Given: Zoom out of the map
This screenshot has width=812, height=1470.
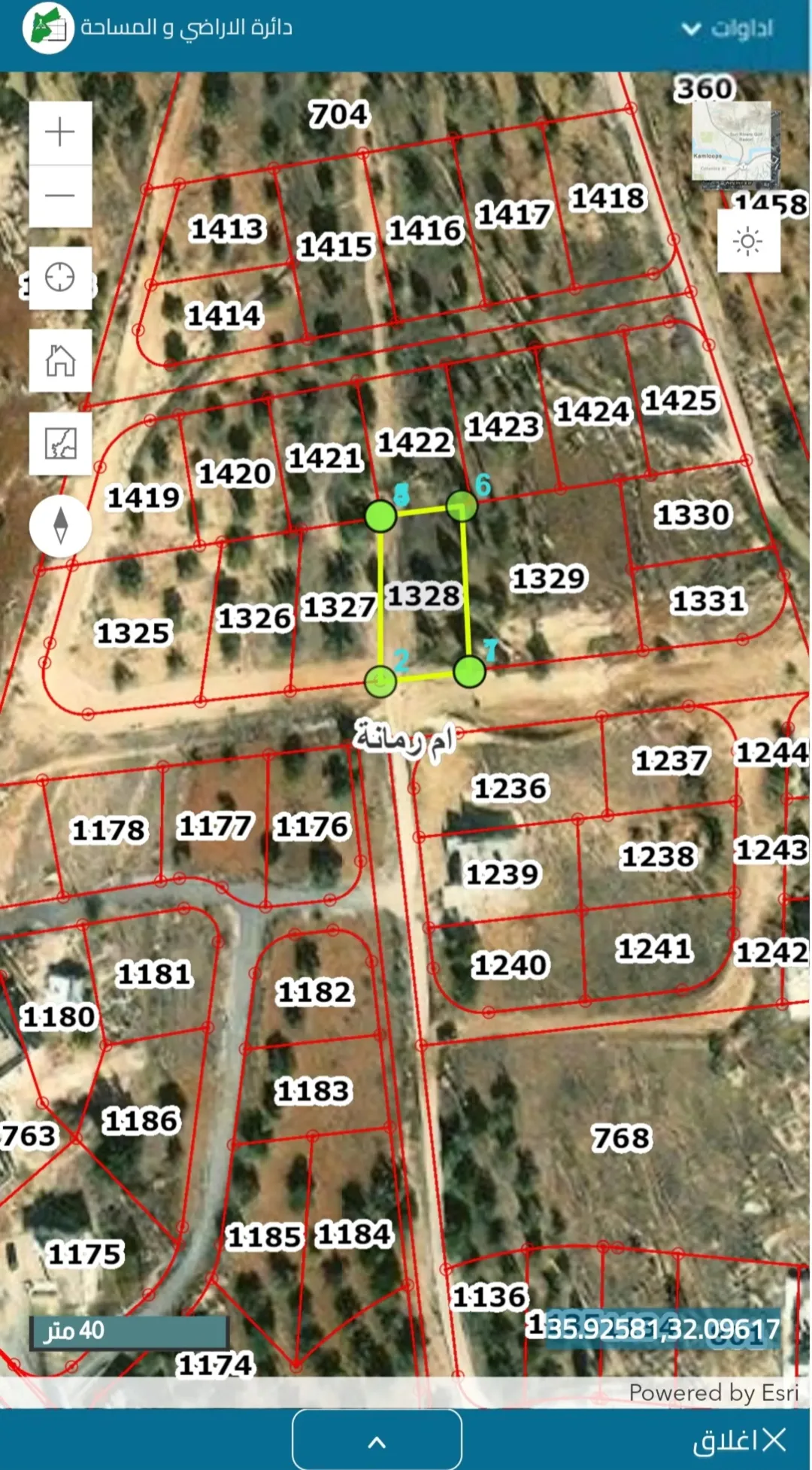Looking at the screenshot, I should click(60, 196).
